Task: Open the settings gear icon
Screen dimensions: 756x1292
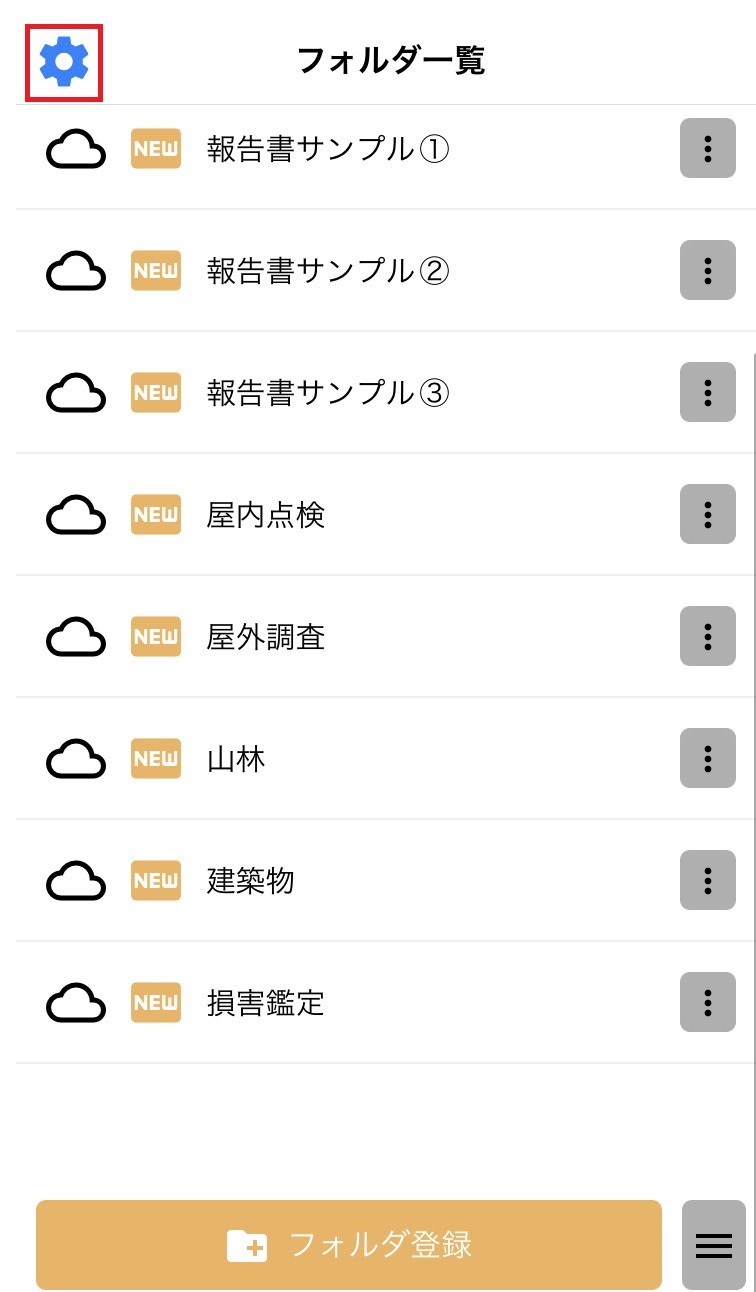Action: (x=64, y=62)
